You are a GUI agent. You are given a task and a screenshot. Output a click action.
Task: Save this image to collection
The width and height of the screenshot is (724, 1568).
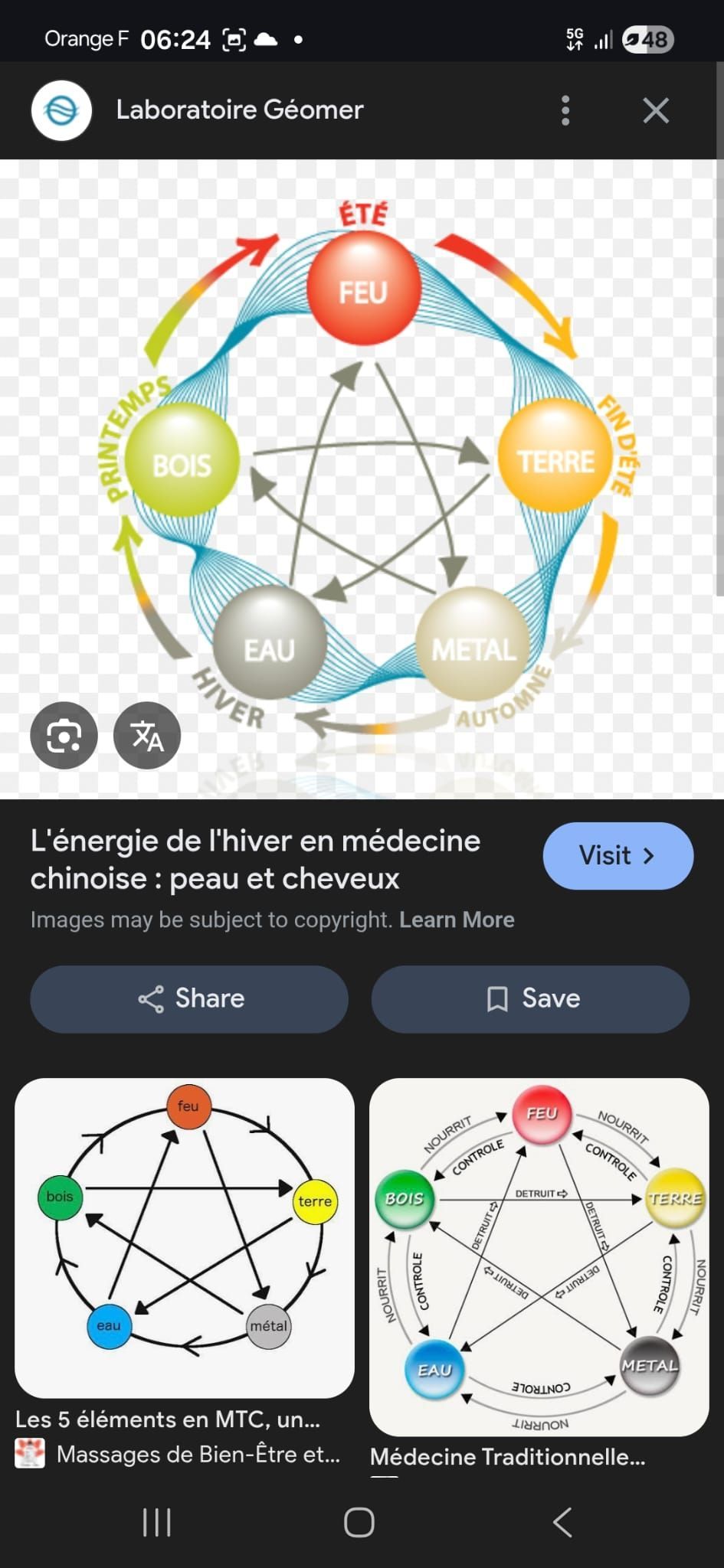coord(530,998)
